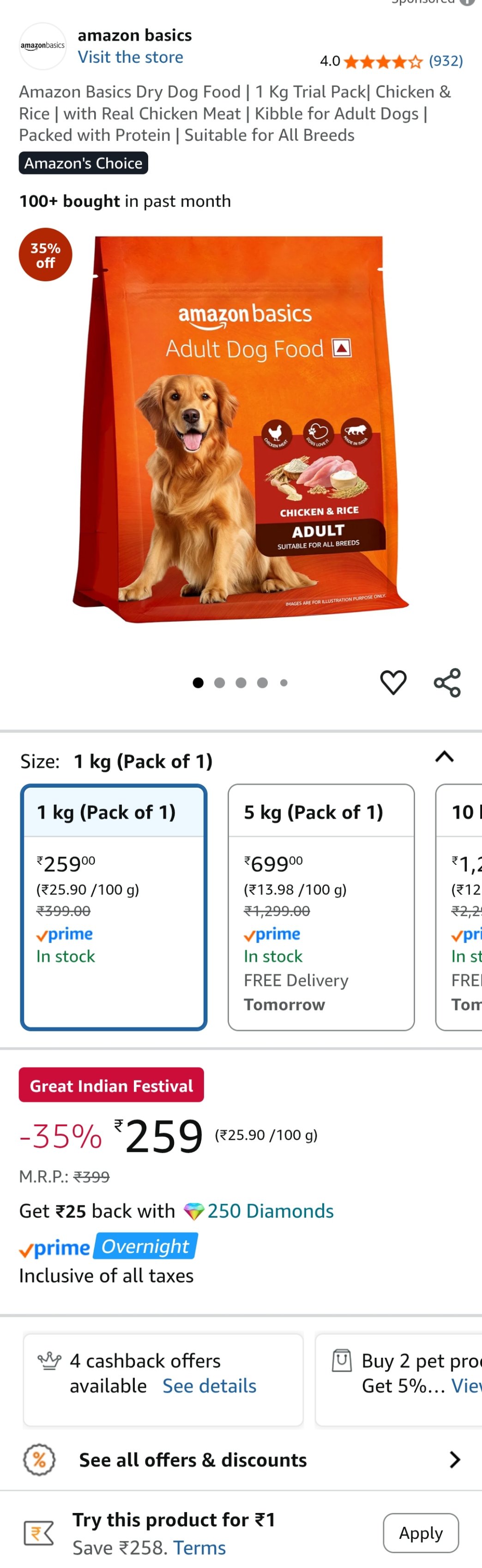482x1568 pixels.
Task: Collapse the Size options section
Action: [x=444, y=757]
